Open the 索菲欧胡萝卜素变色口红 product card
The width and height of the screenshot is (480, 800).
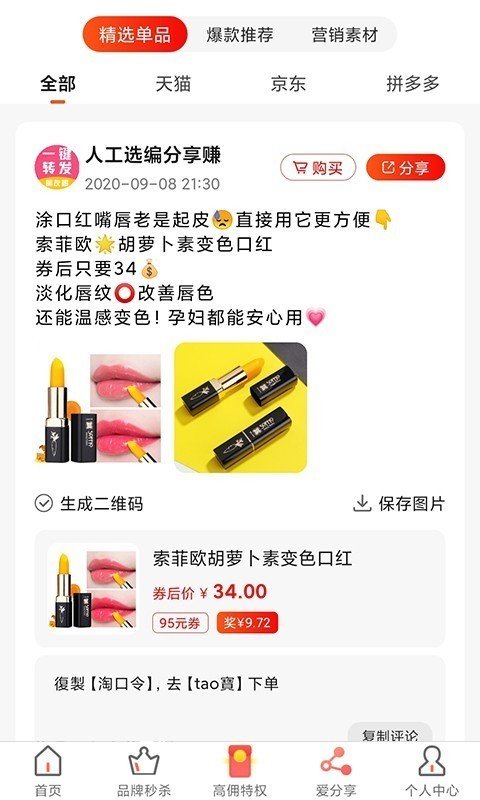[240, 589]
